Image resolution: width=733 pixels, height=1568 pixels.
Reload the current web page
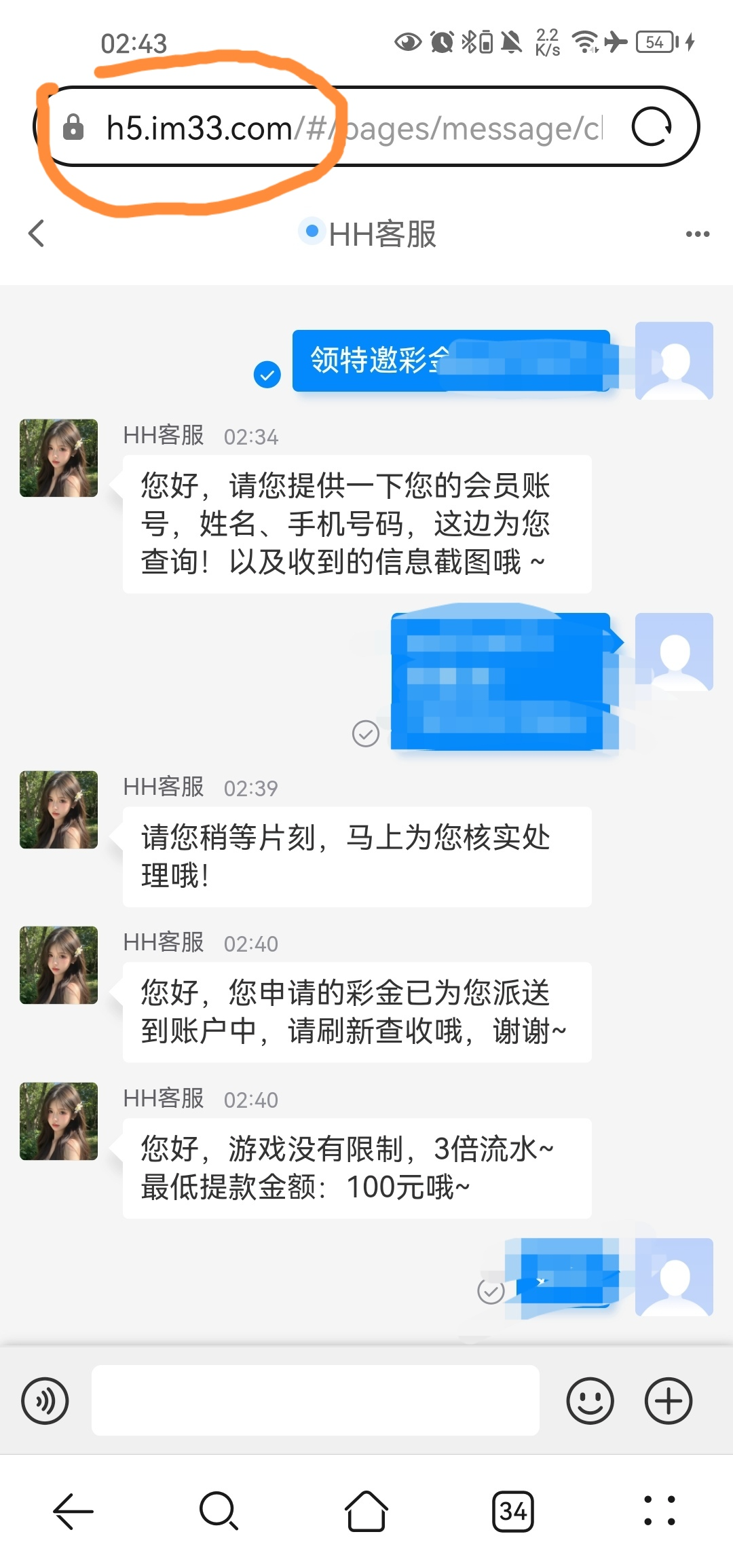click(652, 127)
